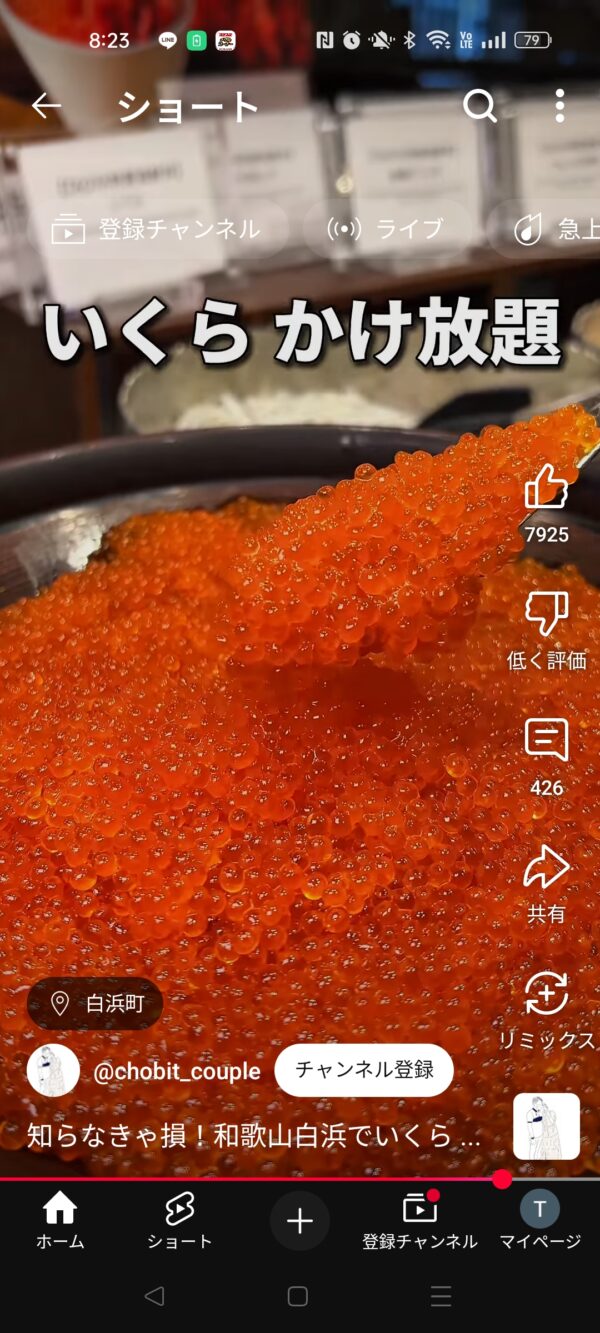The width and height of the screenshot is (600, 1333).
Task: Open the sound thumbnail at bottom right
Action: (546, 1126)
